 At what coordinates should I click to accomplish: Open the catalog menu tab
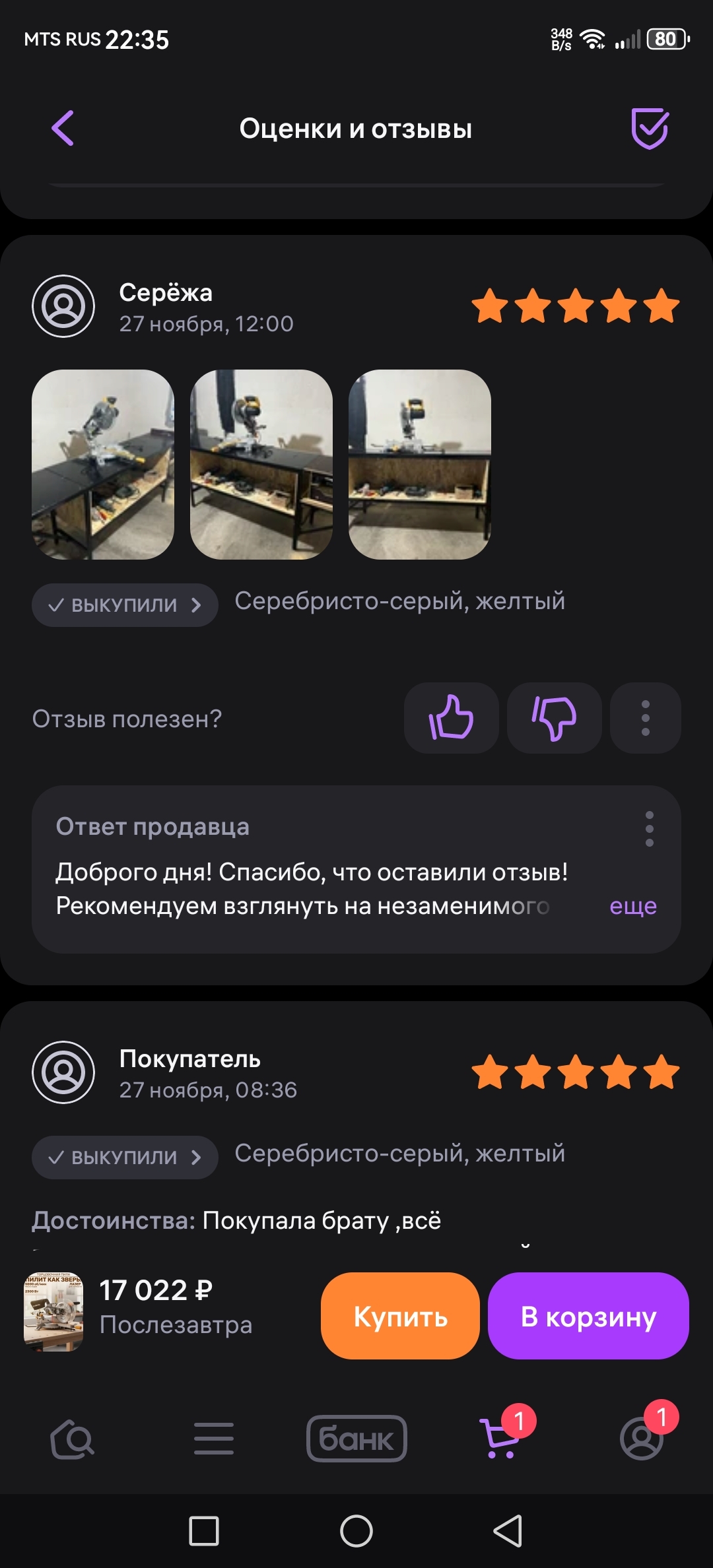(214, 1439)
